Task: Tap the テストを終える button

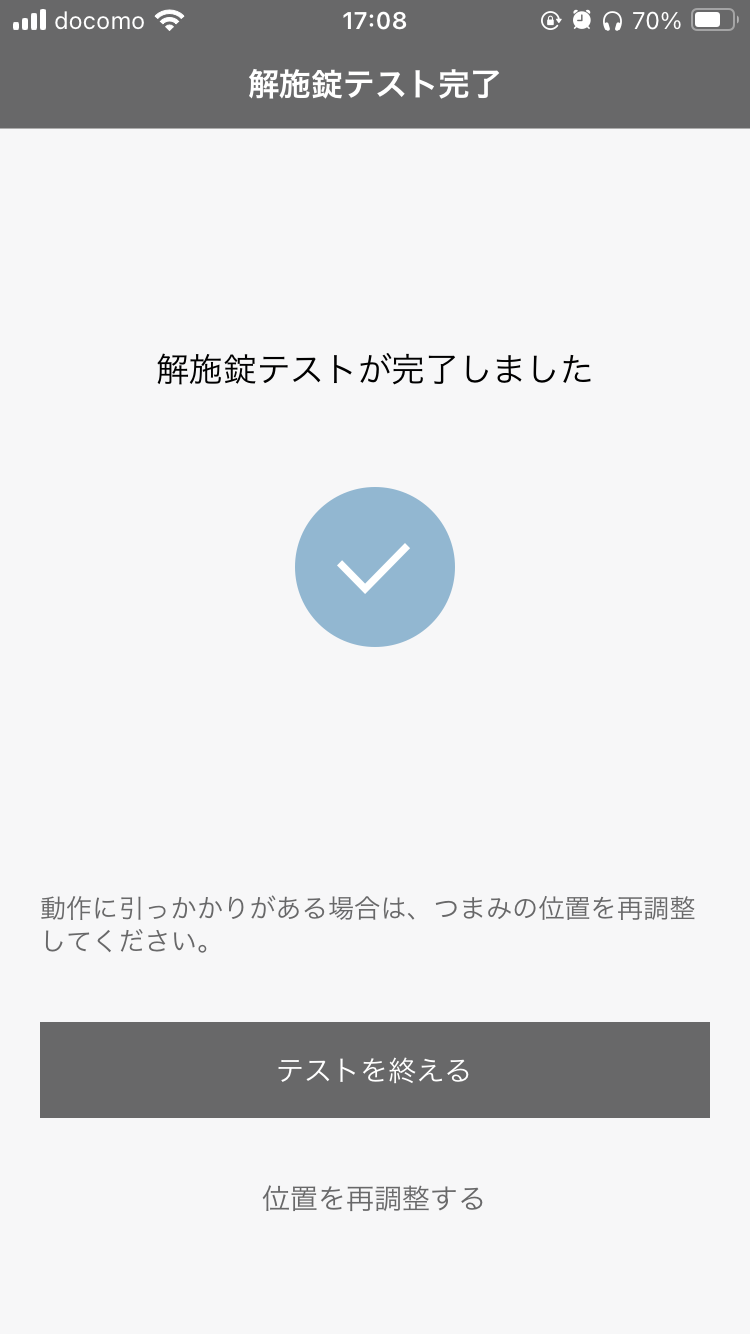Action: 375,1070
